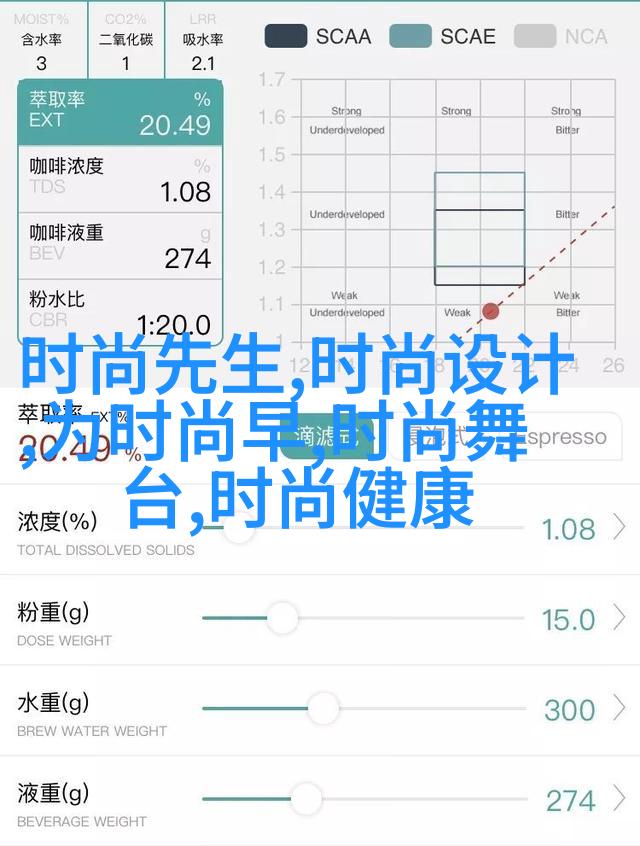Open the 1.08 concentration value chevron
Screen dimensions: 640x846
point(620,527)
